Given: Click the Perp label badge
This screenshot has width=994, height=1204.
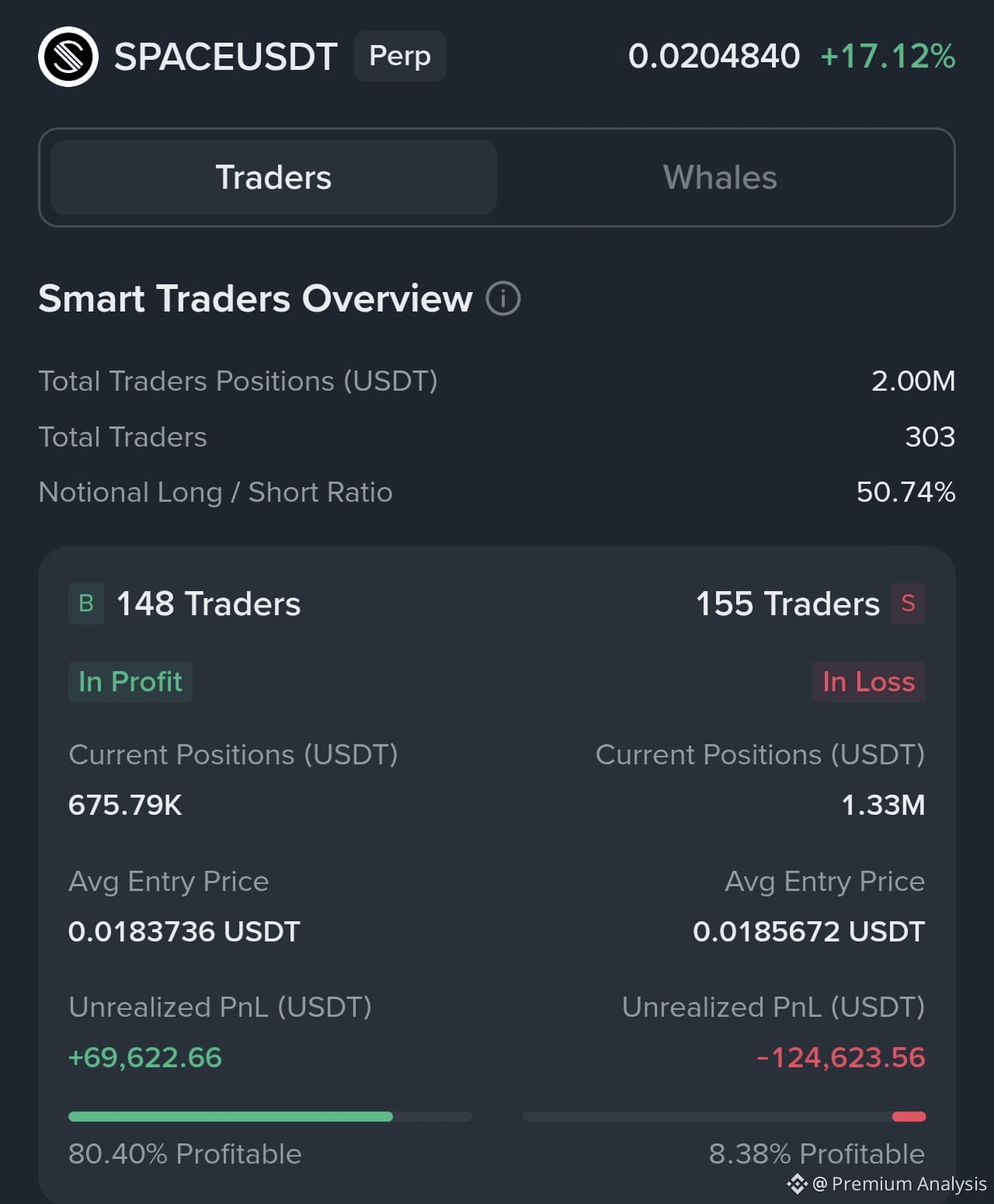Looking at the screenshot, I should click(399, 56).
